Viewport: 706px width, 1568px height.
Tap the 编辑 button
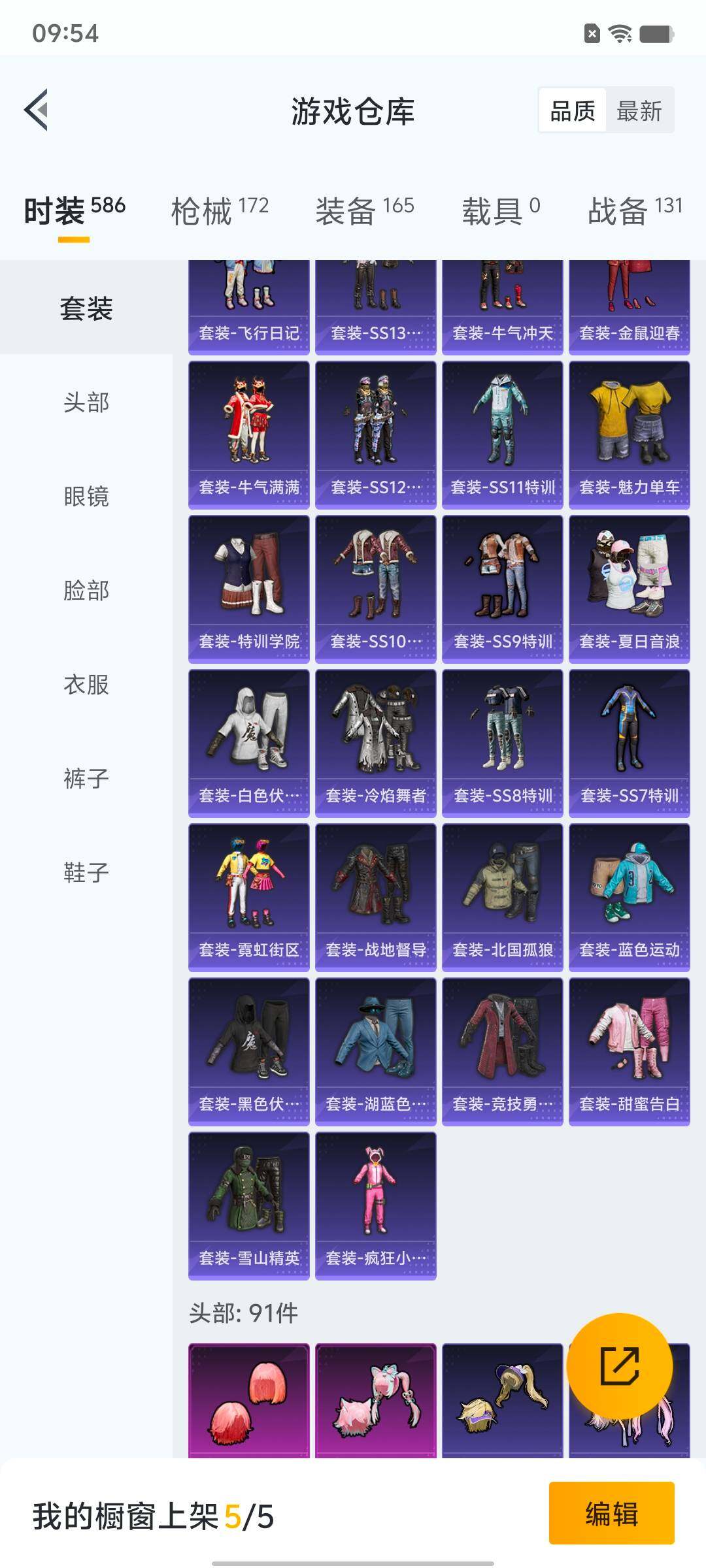tap(611, 1513)
